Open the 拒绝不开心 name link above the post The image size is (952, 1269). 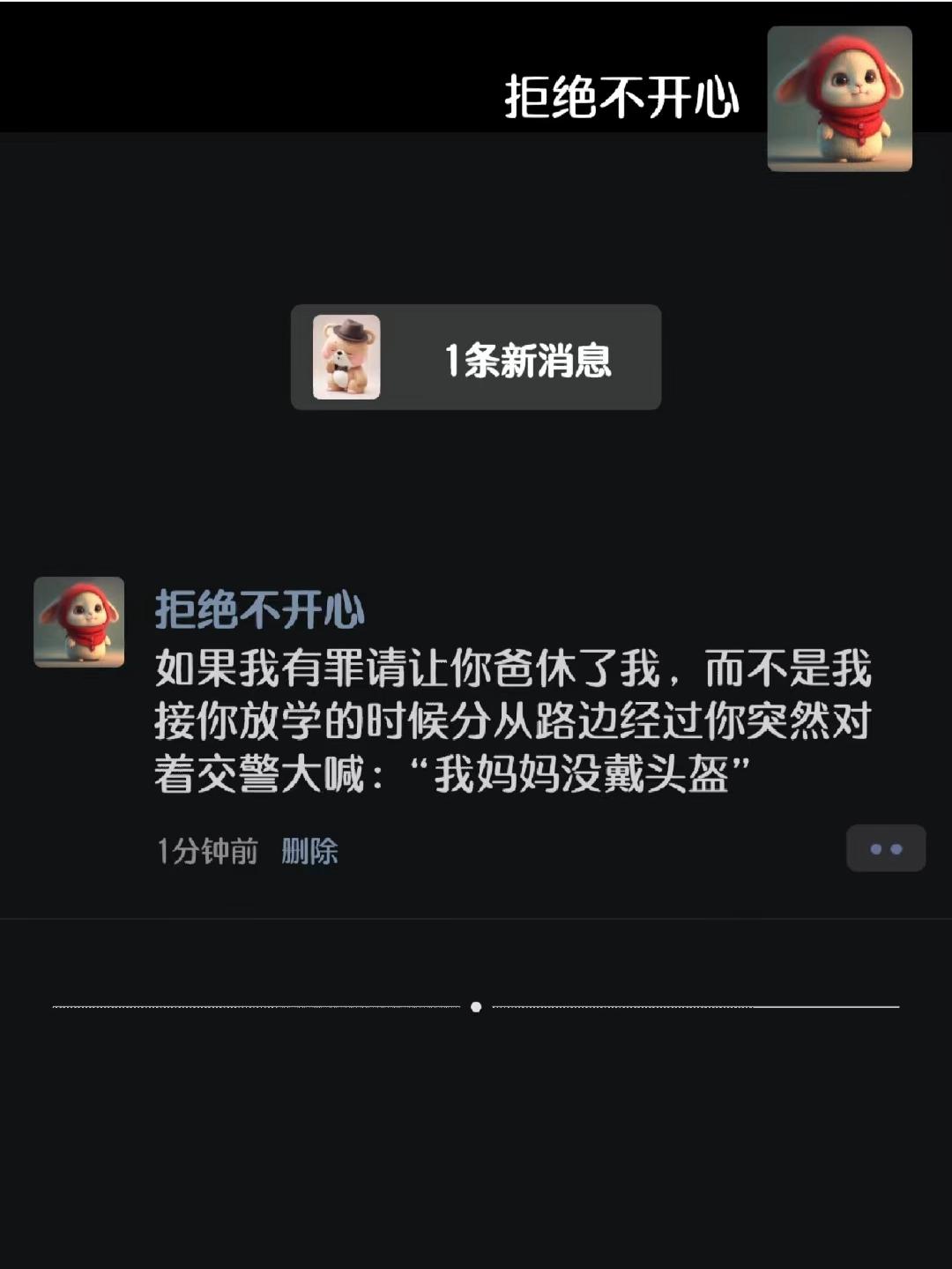pyautogui.click(x=259, y=609)
